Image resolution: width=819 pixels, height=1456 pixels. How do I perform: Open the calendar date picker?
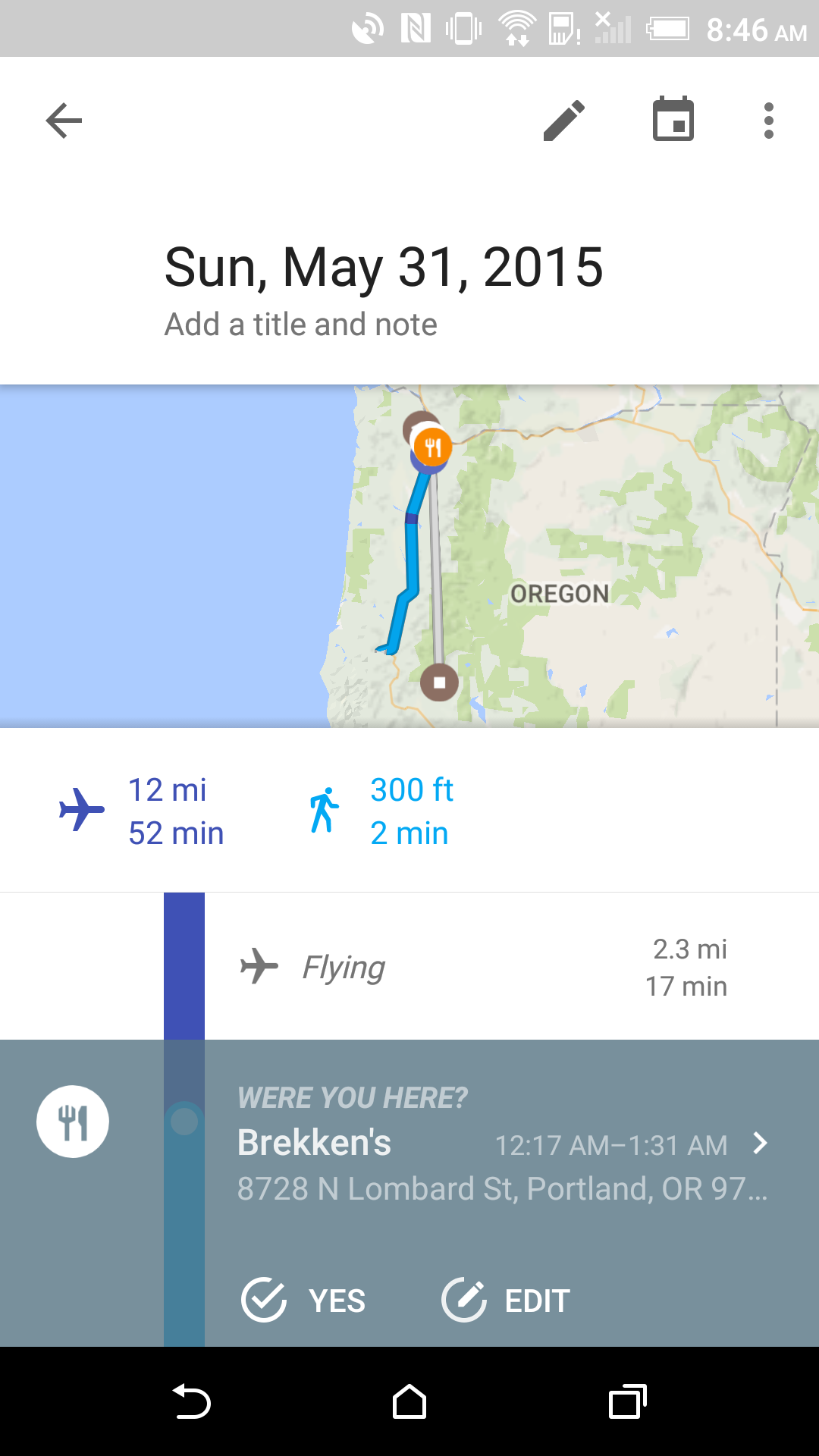pyautogui.click(x=673, y=119)
